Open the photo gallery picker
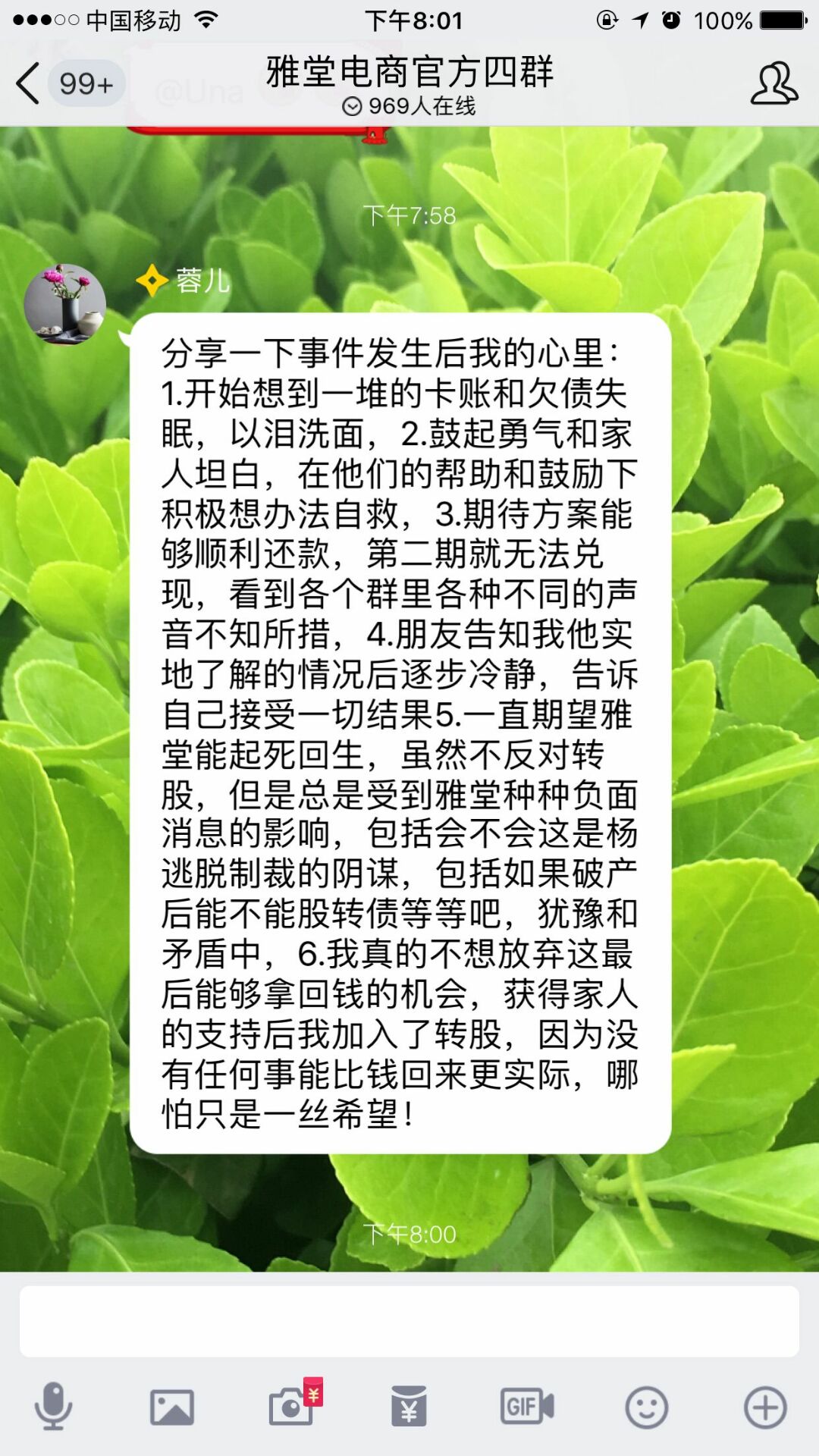 (172, 1407)
